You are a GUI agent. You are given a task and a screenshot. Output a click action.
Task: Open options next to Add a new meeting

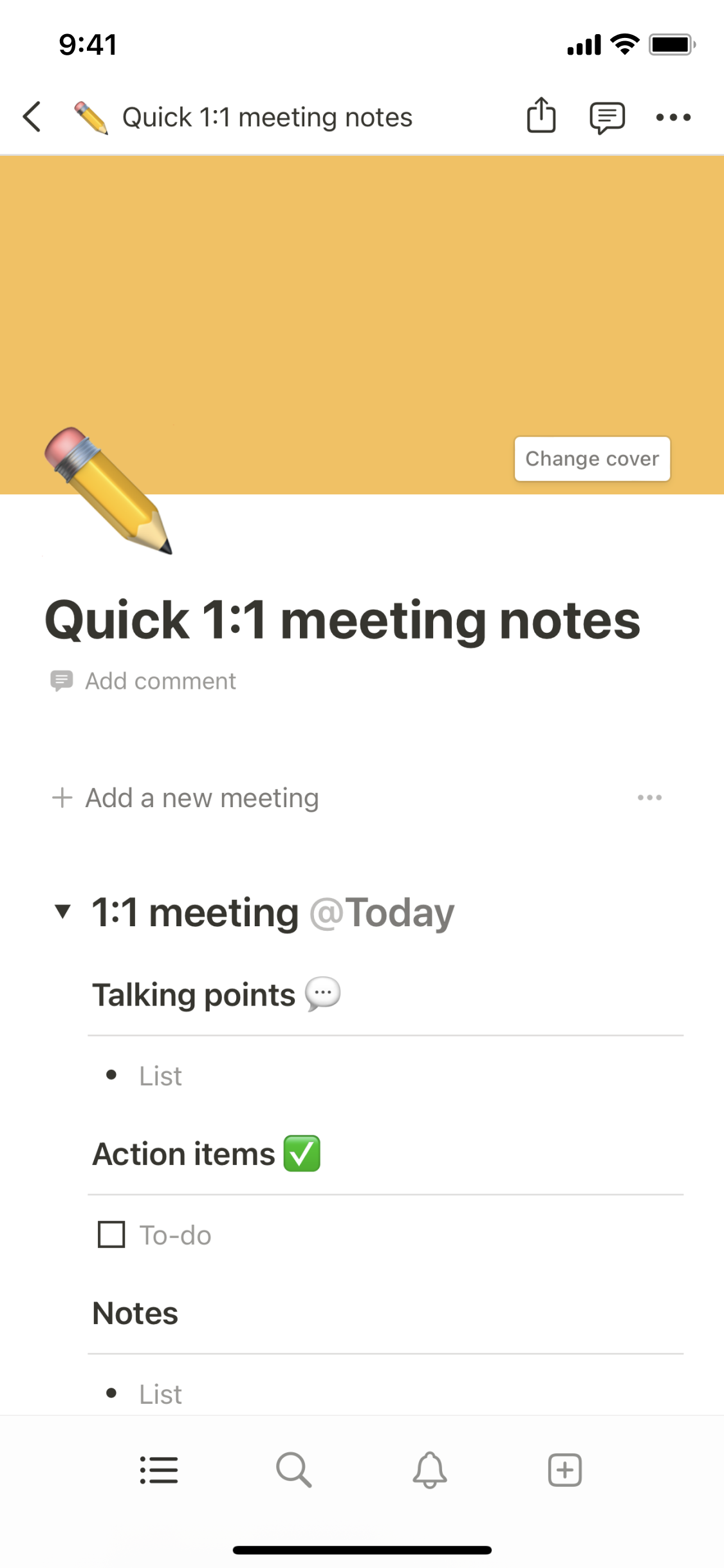[x=649, y=798]
